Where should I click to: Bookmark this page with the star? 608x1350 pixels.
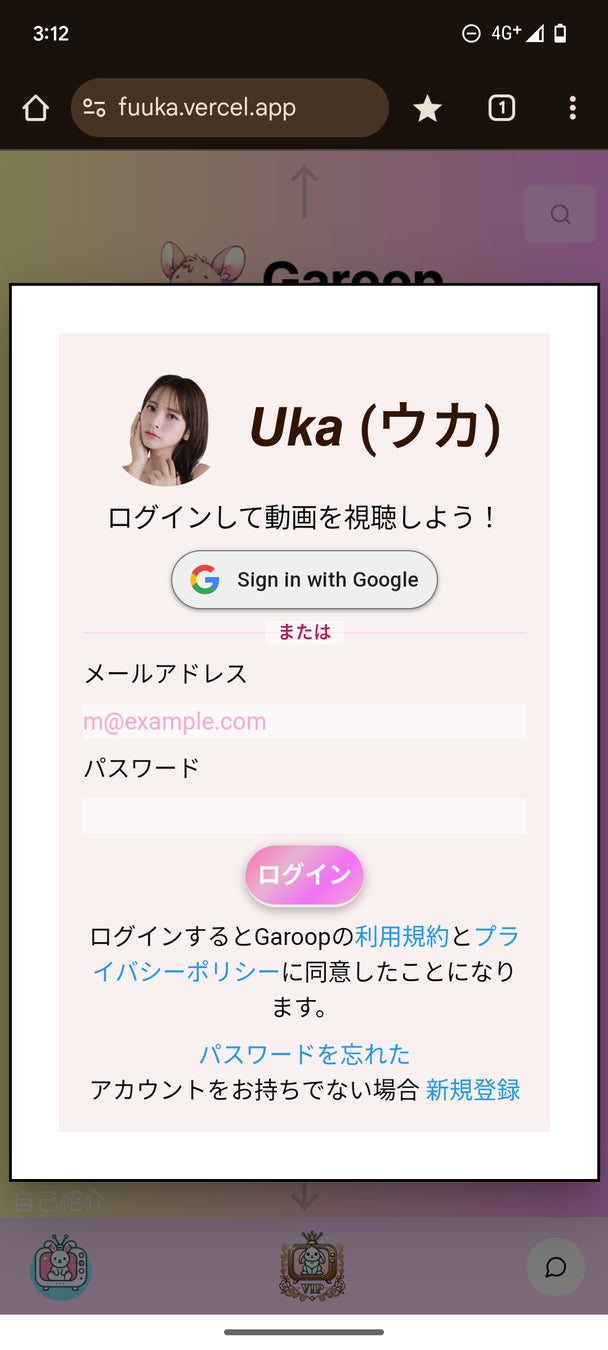tap(427, 108)
